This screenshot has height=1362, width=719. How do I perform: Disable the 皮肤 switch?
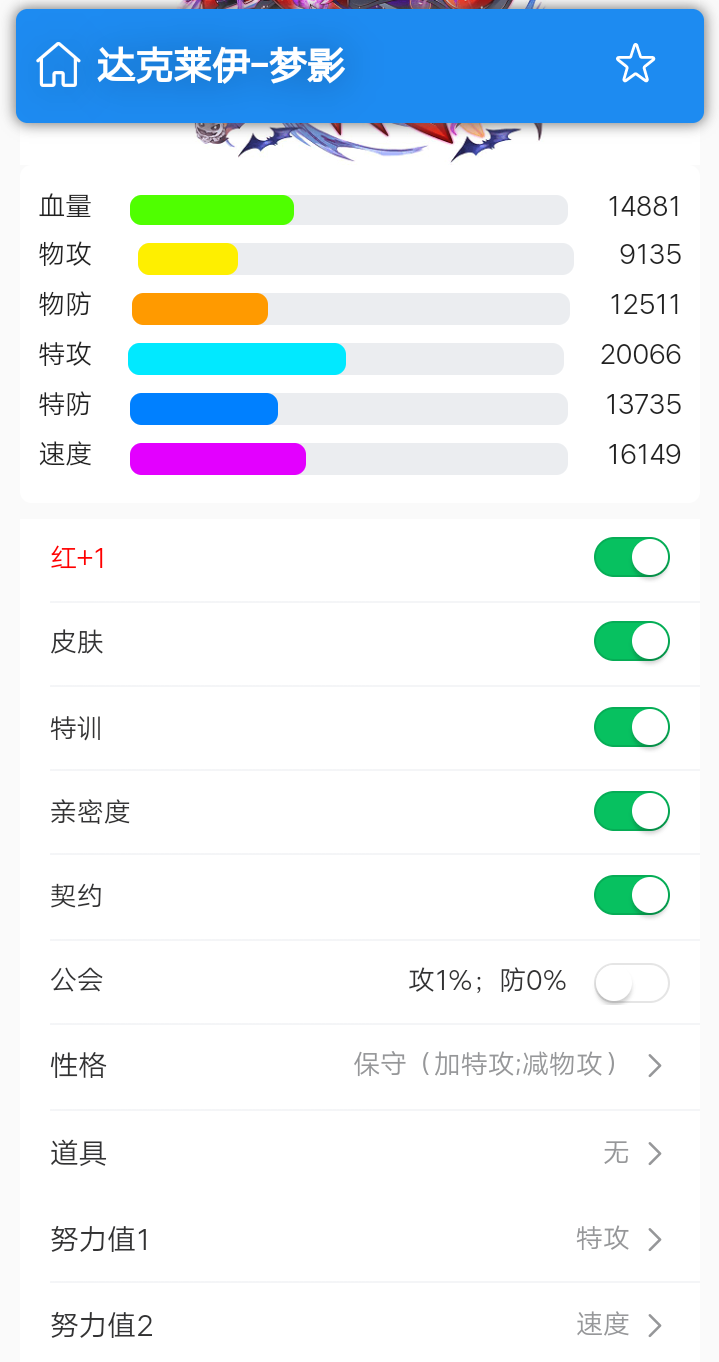pyautogui.click(x=631, y=641)
